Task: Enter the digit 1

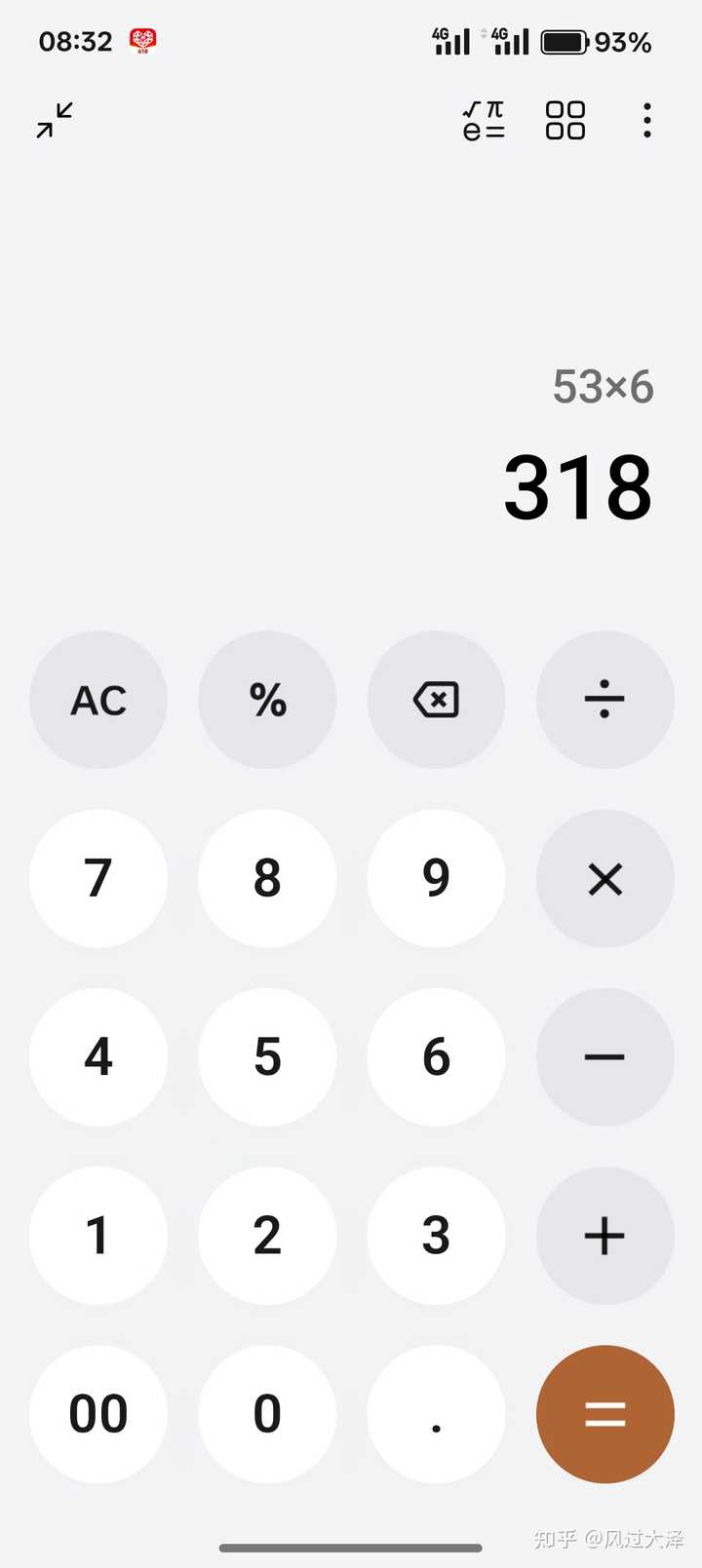Action: [98, 1236]
